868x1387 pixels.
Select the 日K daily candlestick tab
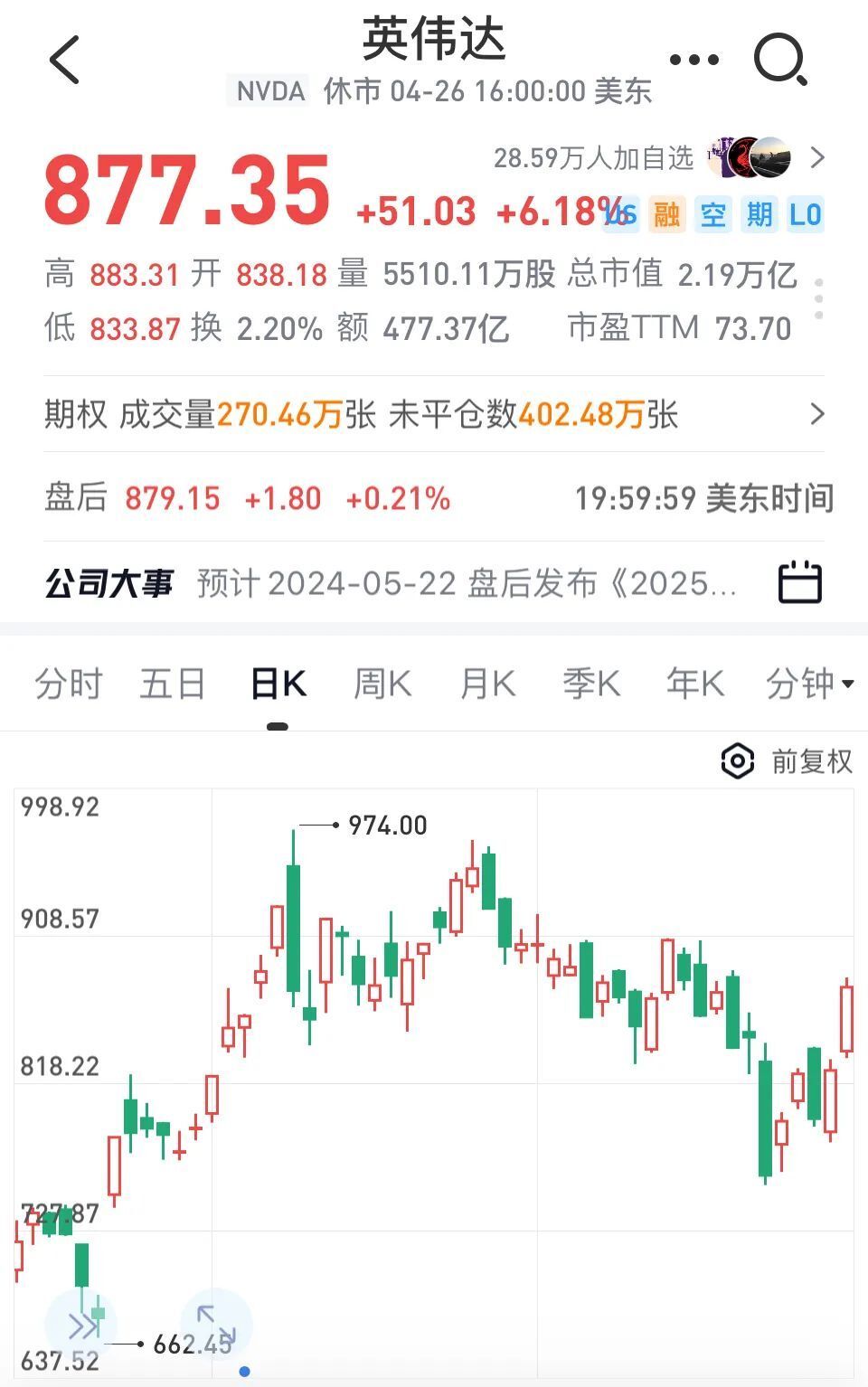click(278, 684)
